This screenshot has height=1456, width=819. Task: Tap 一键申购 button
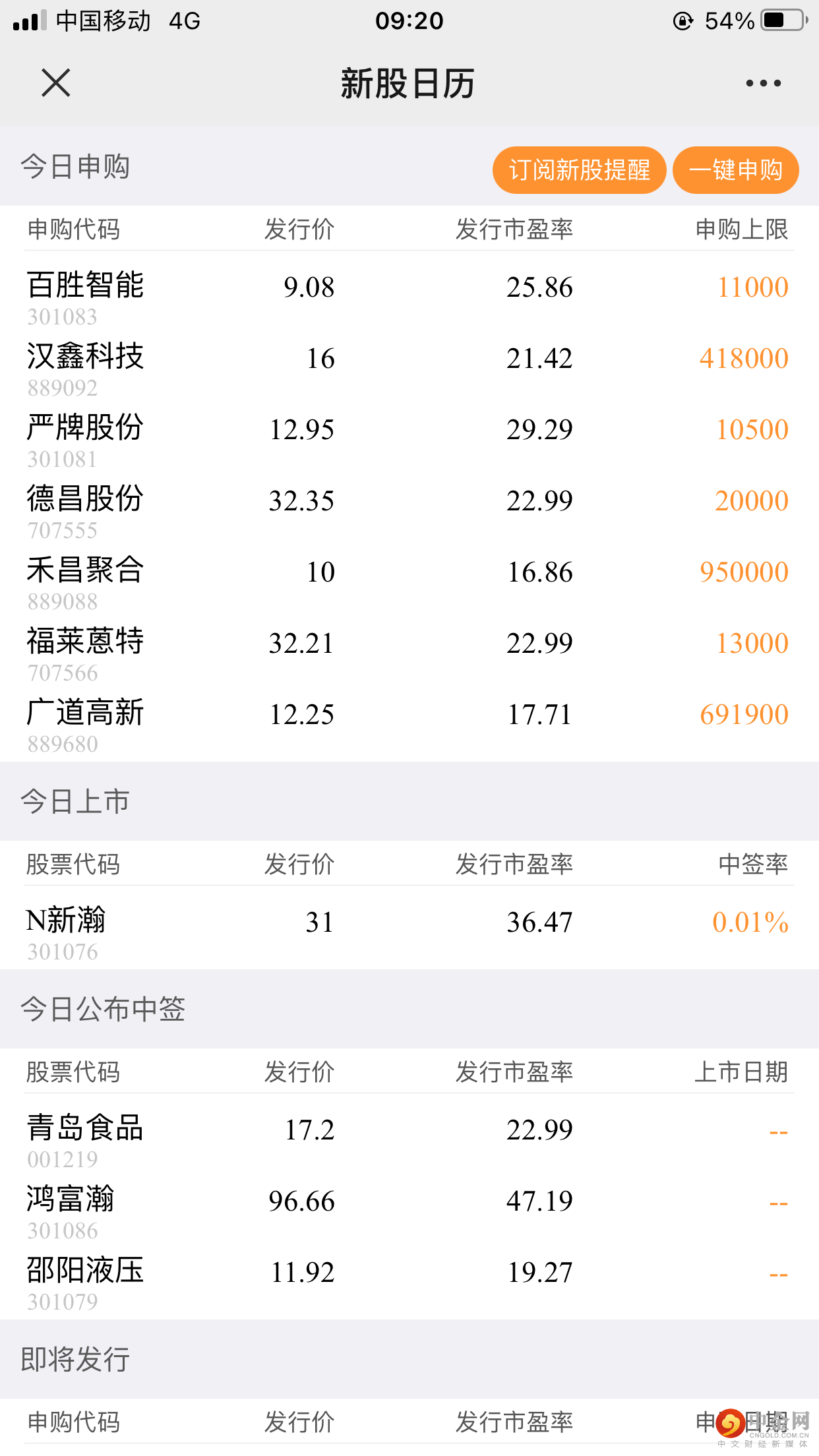tap(735, 170)
